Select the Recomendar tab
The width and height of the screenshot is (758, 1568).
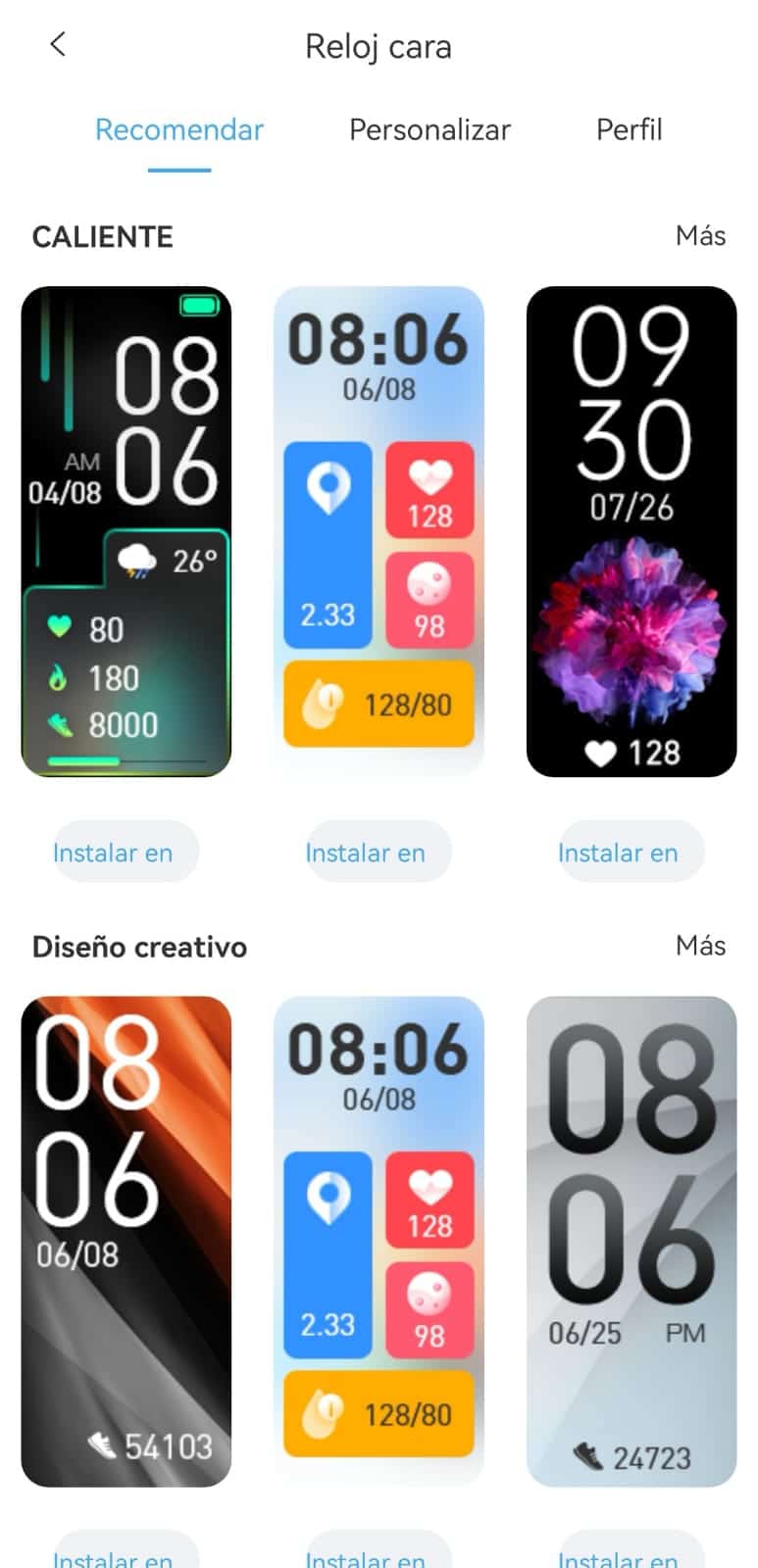(179, 130)
